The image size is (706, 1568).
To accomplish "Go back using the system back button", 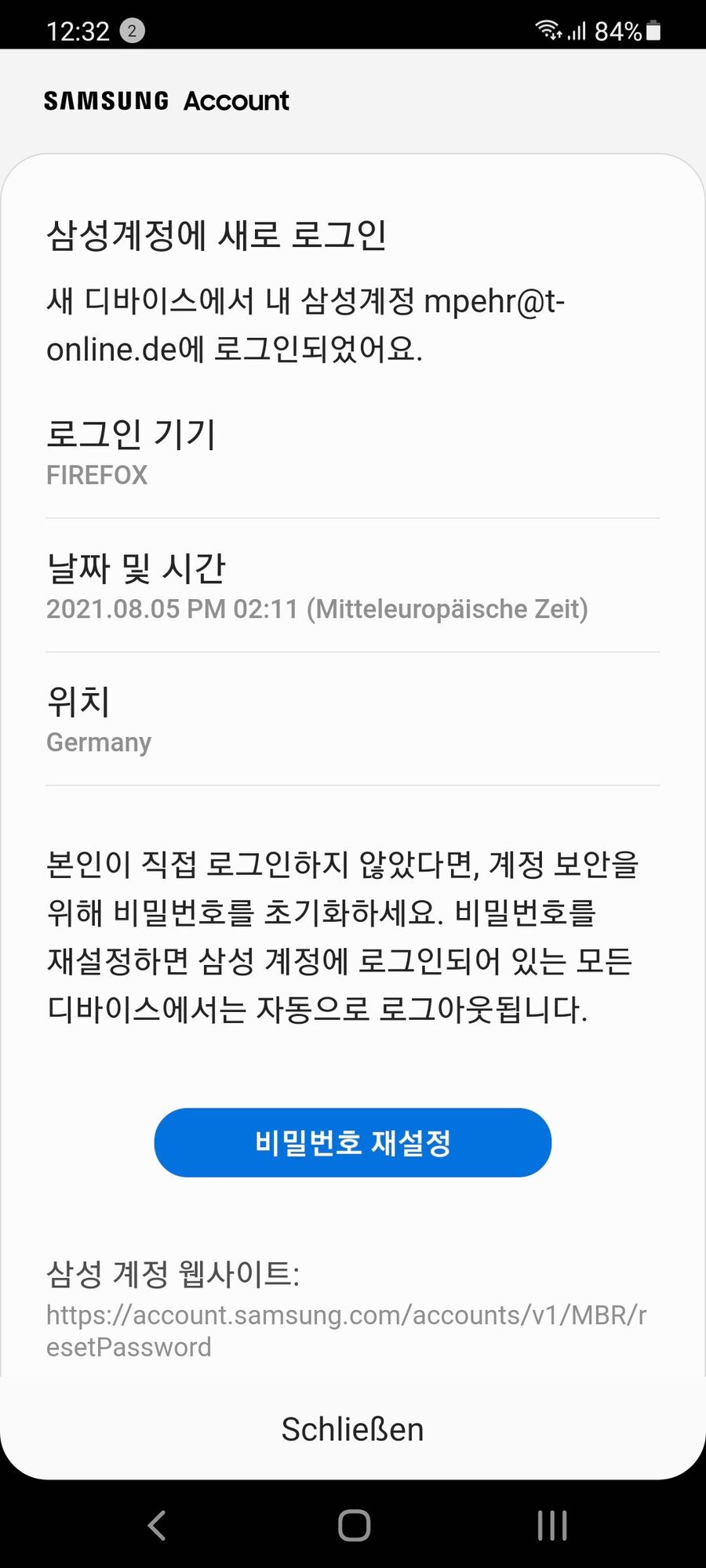I will point(157,1525).
